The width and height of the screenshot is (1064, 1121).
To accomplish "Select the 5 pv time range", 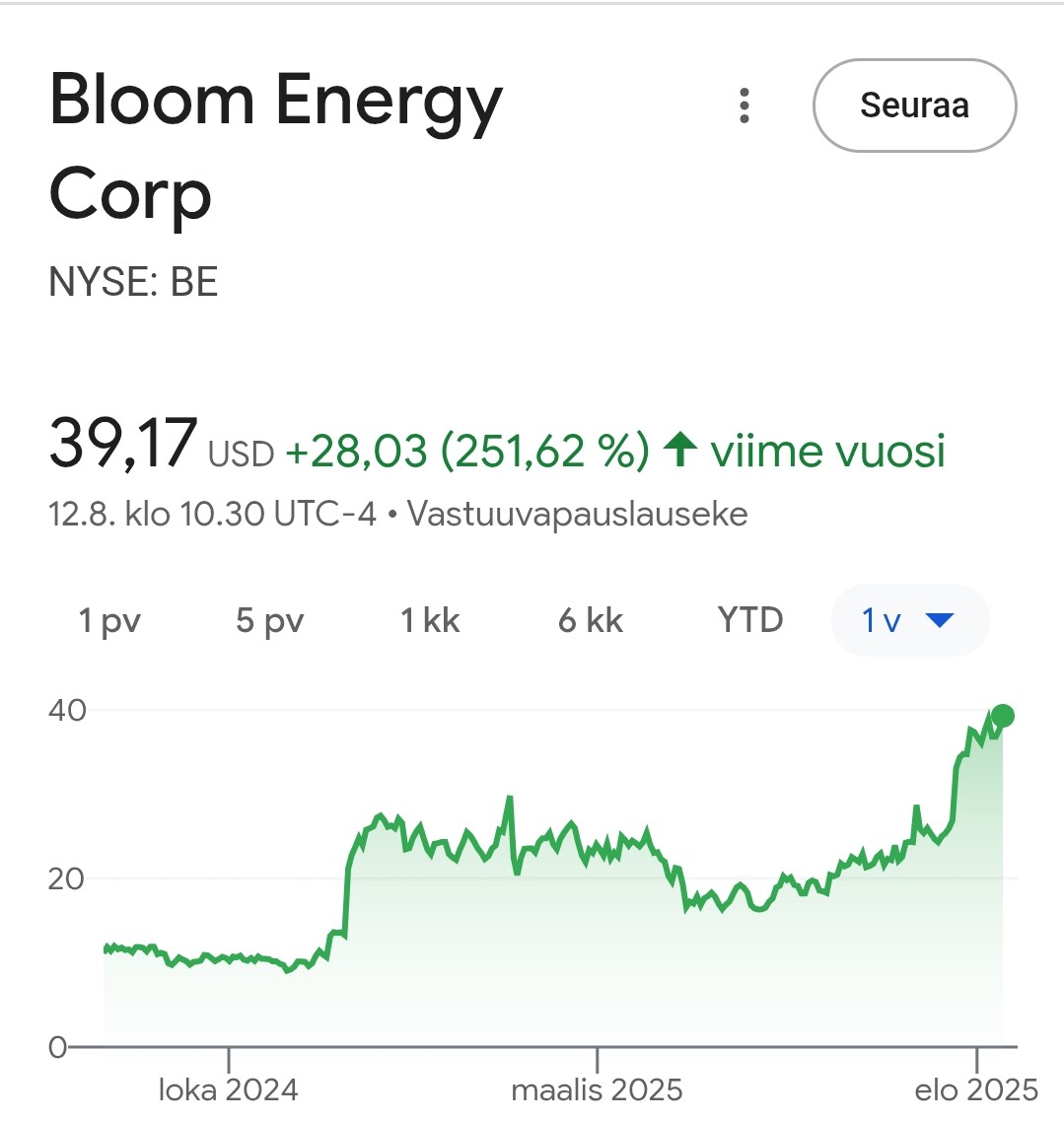I will click(270, 621).
